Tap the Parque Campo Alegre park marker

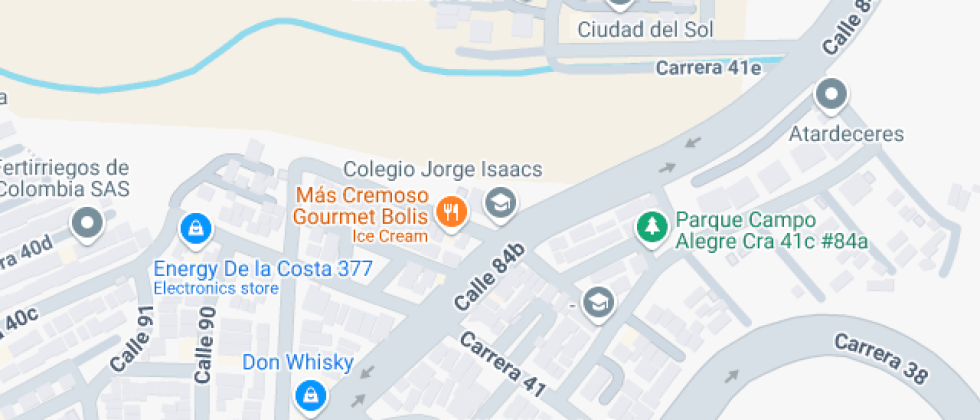(x=652, y=225)
